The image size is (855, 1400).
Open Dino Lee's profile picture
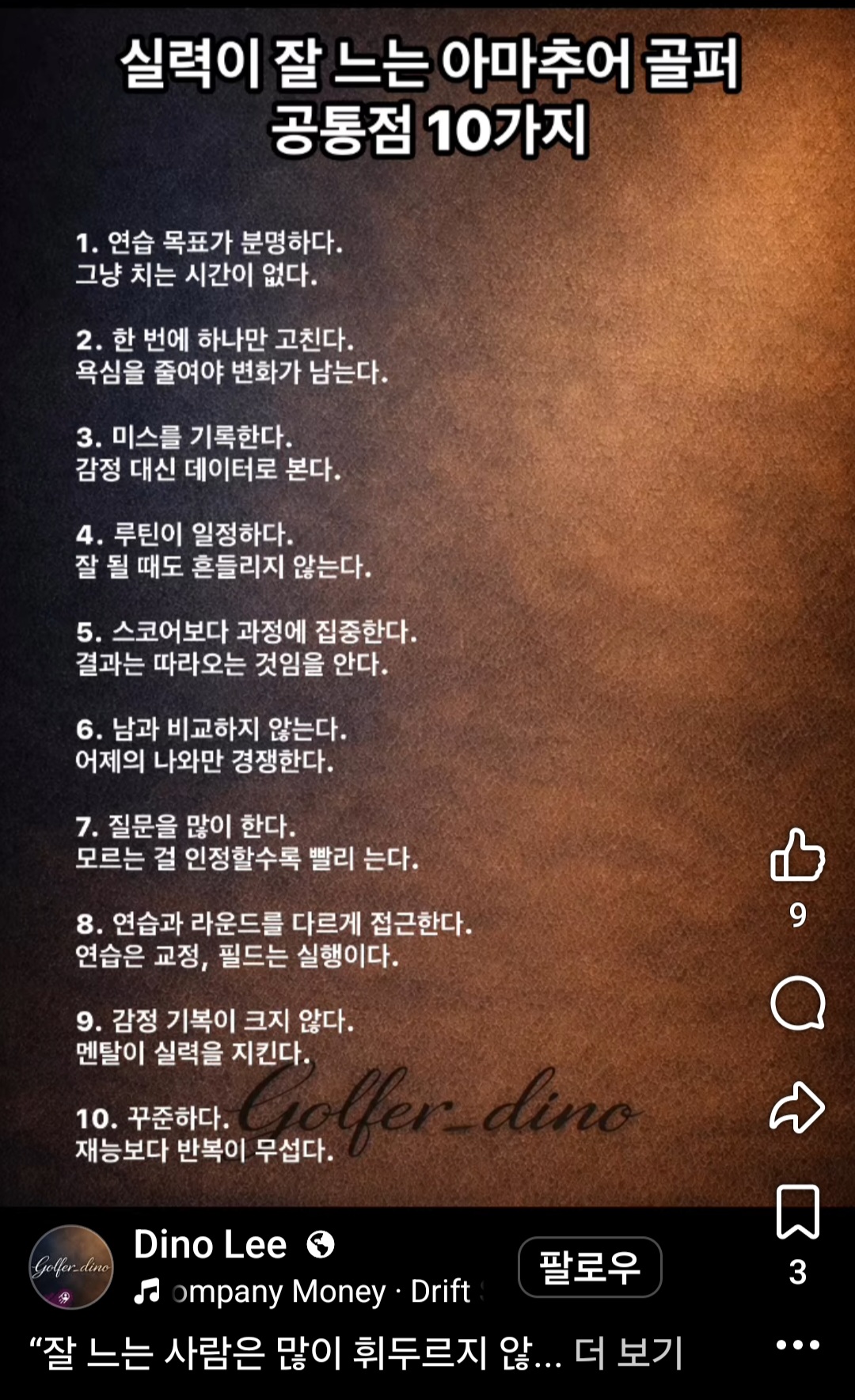tap(71, 1267)
